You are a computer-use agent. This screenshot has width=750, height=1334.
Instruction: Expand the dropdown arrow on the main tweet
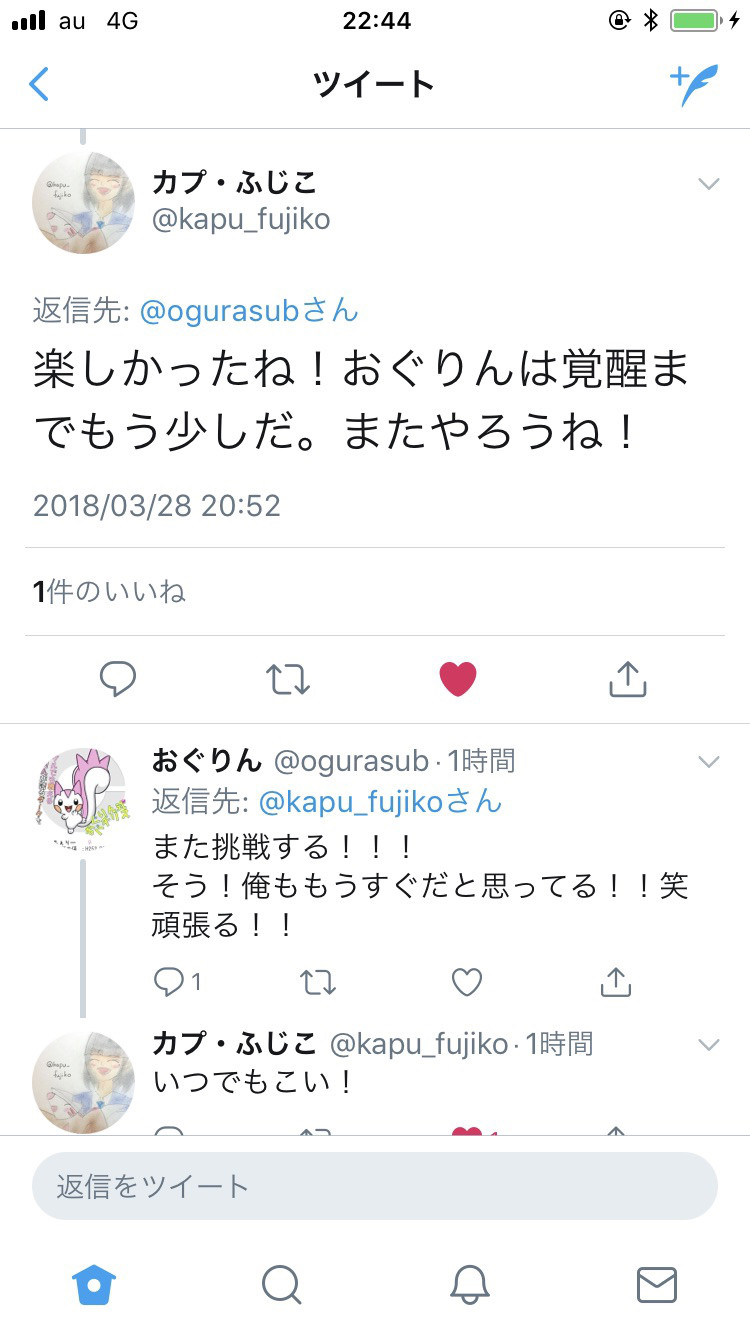708,184
